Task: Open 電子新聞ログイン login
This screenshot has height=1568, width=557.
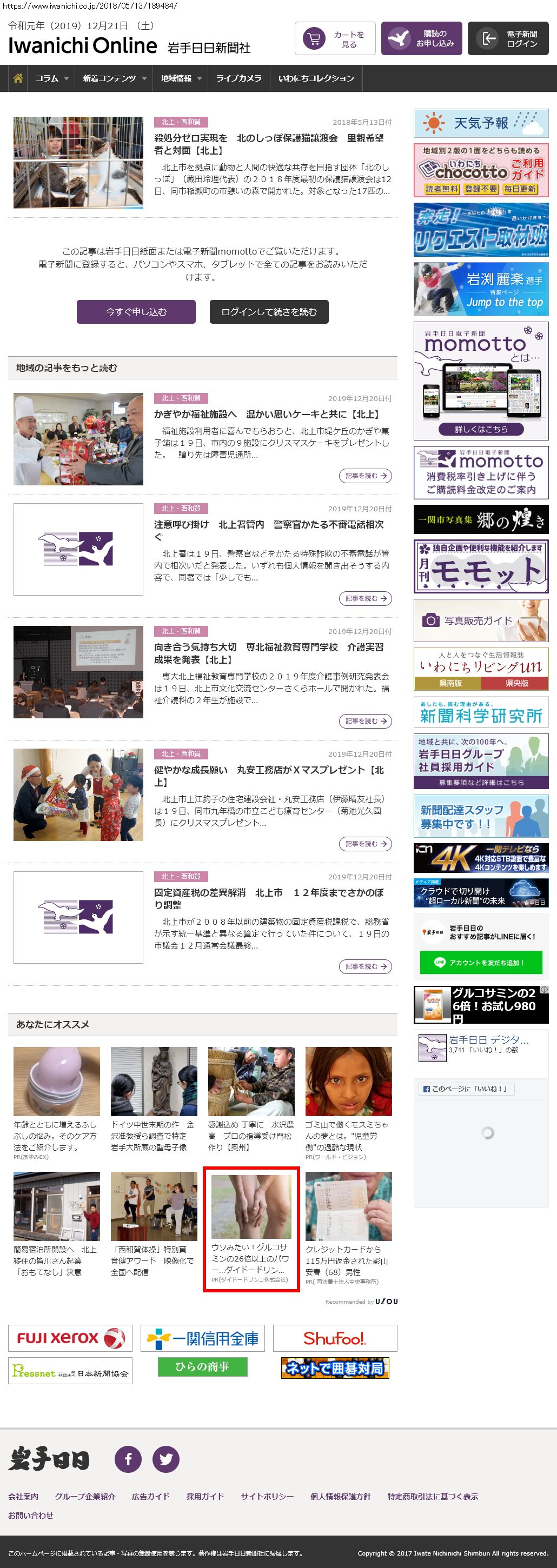Action: 508,39
